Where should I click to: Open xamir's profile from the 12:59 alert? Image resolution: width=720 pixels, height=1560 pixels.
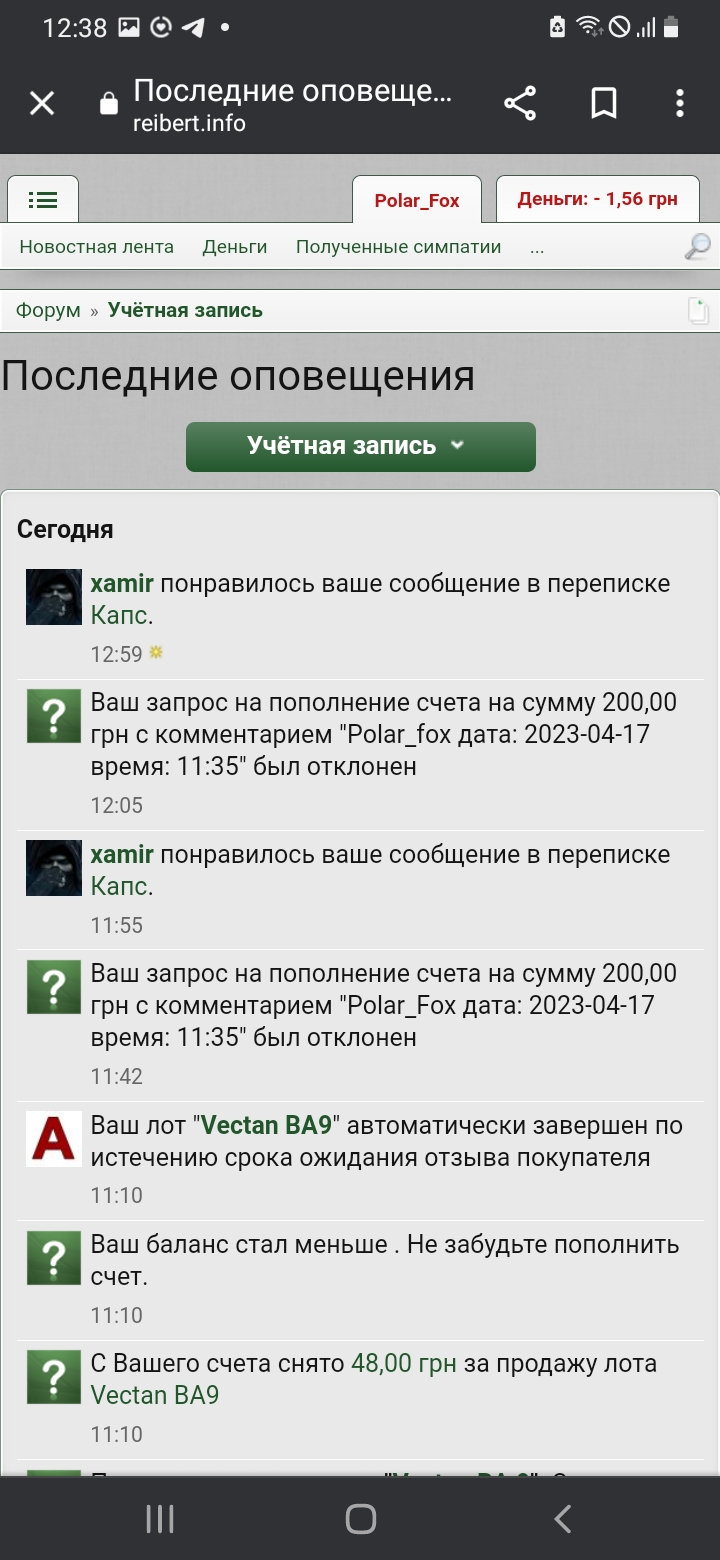[x=122, y=584]
